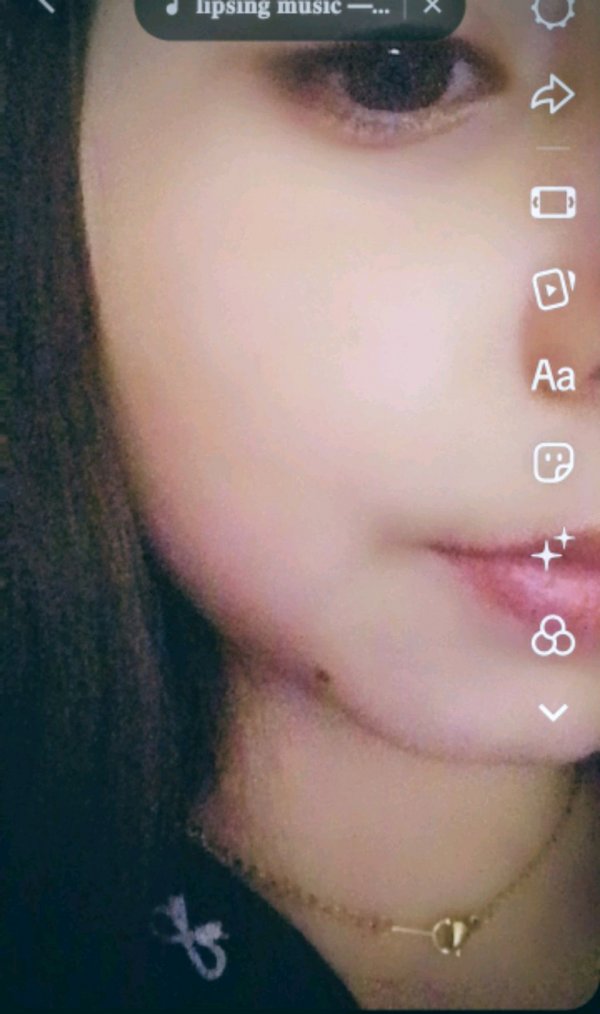Remove the lipsing music track
Image resolution: width=600 pixels, height=1014 pixels.
(x=432, y=8)
